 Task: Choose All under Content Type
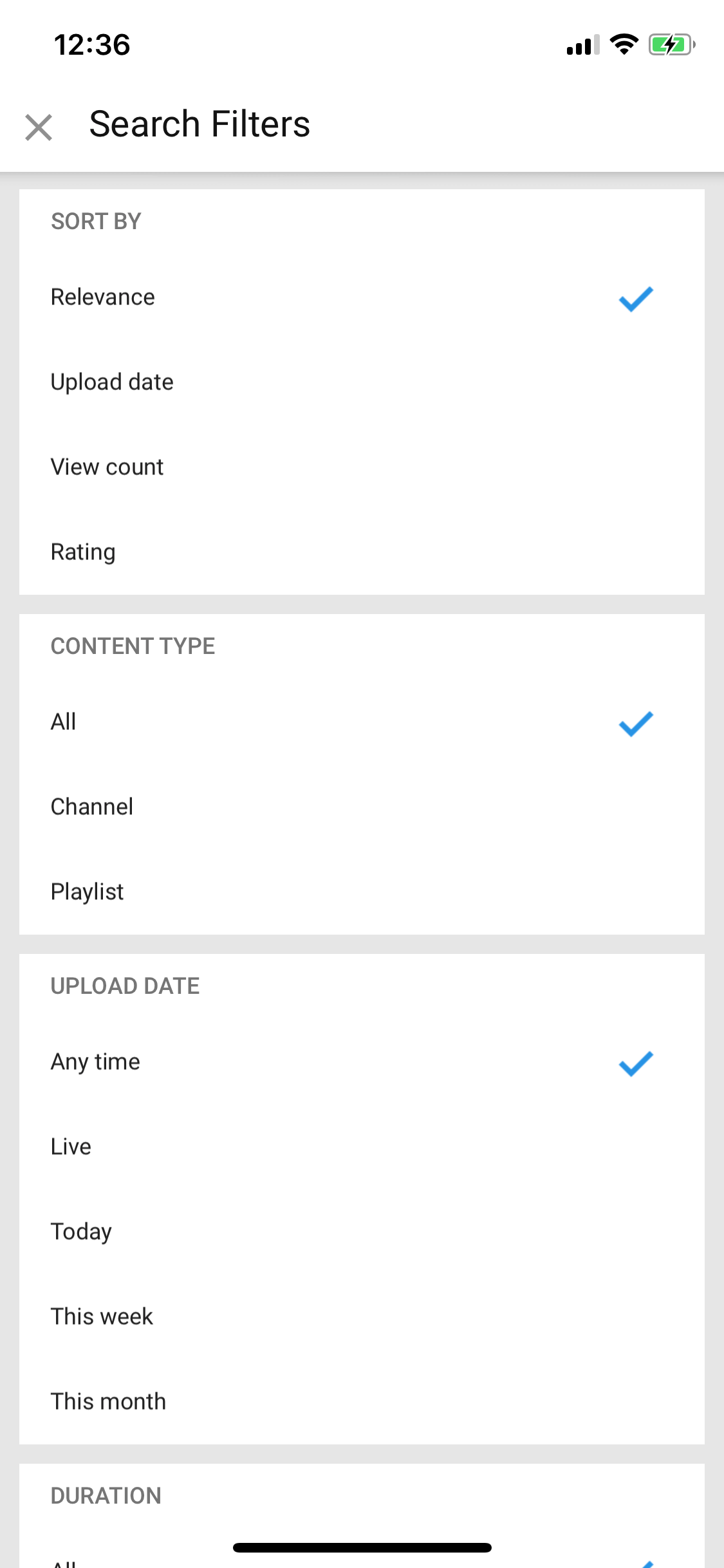[x=362, y=722]
